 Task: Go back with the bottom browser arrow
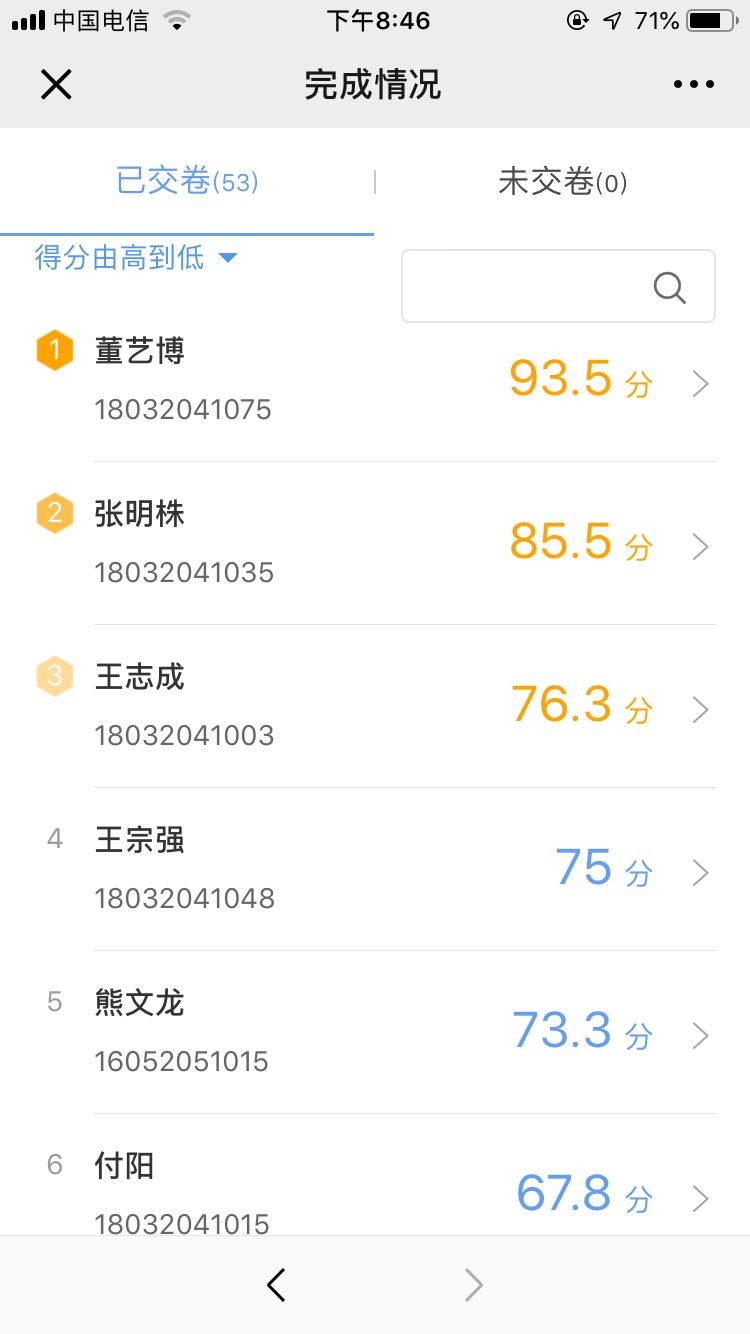[277, 1285]
